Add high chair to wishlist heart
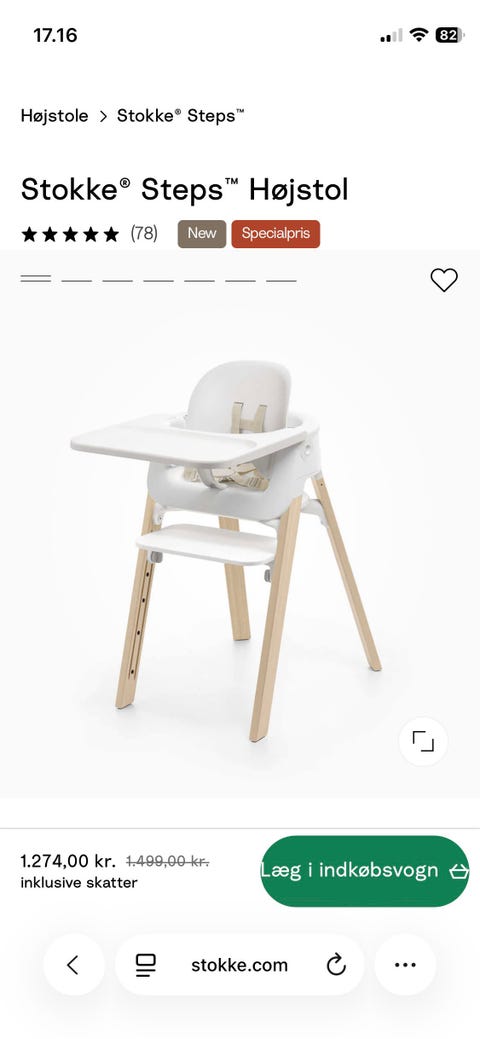Viewport: 480px width, 1039px height. click(444, 280)
